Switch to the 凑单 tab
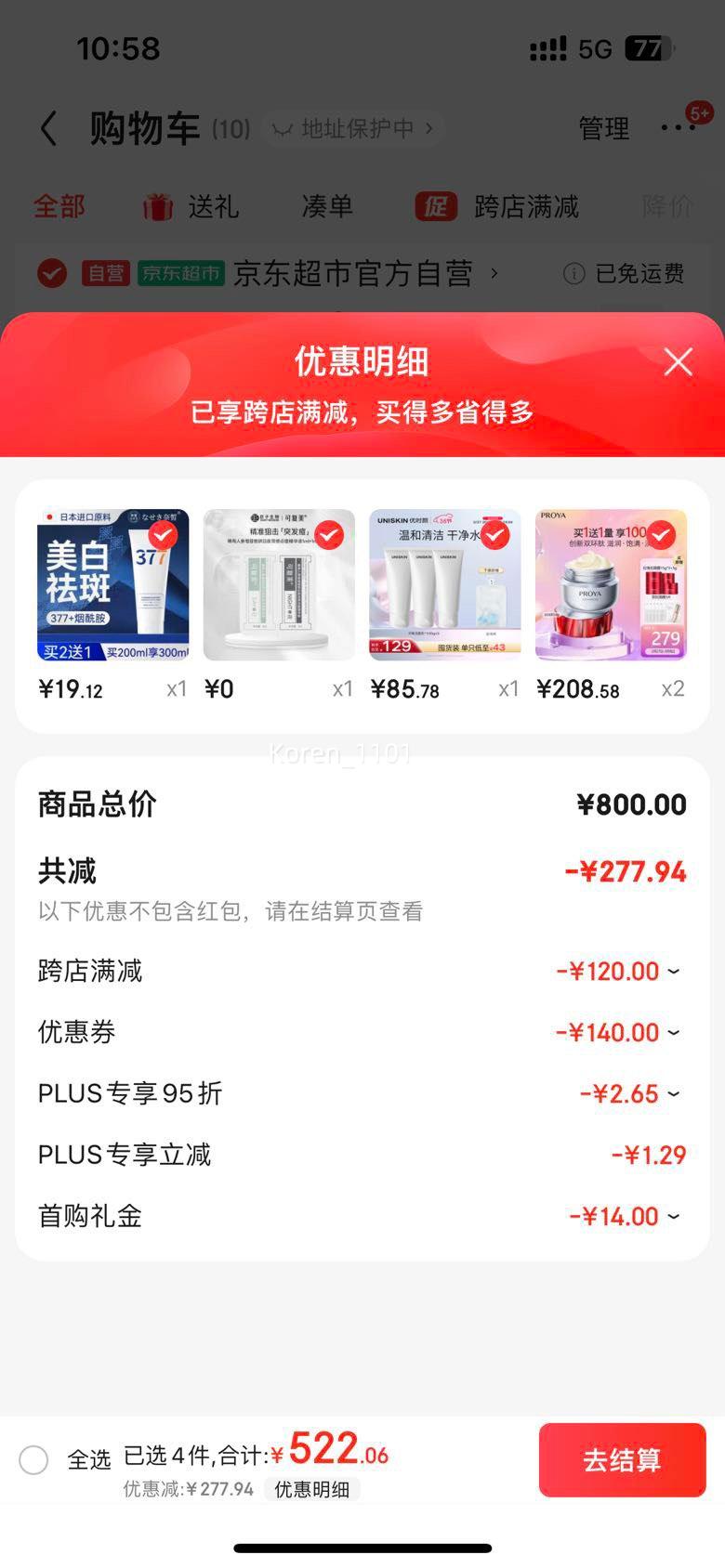 tap(324, 205)
